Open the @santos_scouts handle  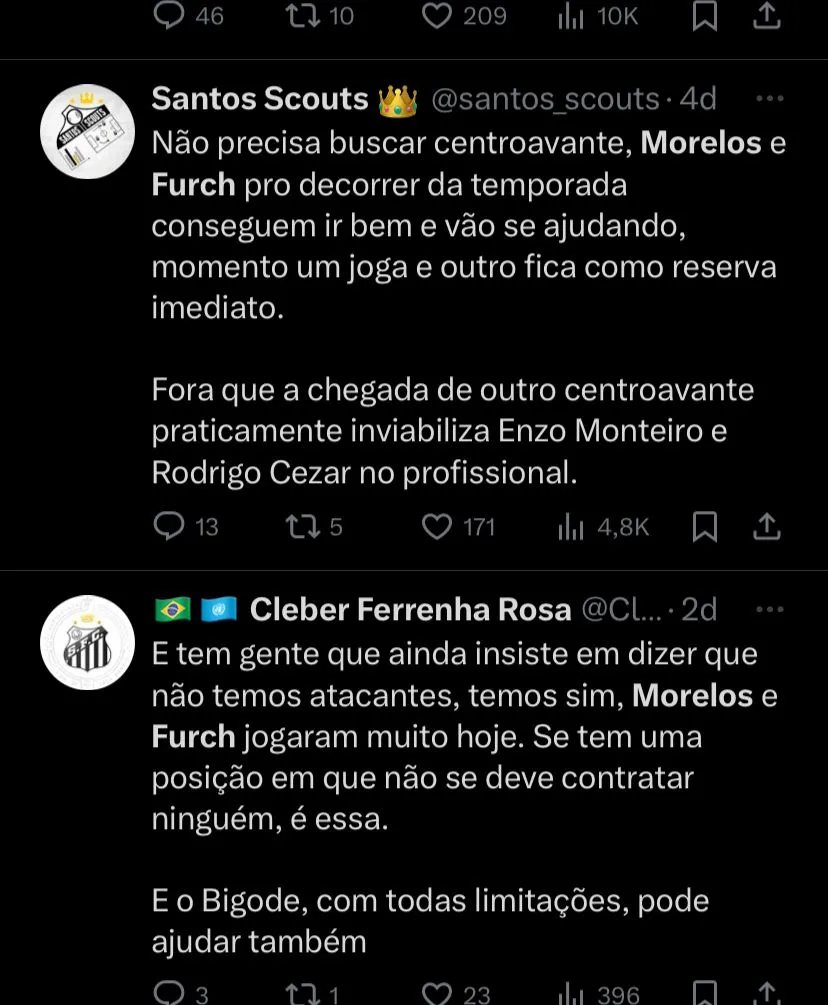pos(545,99)
